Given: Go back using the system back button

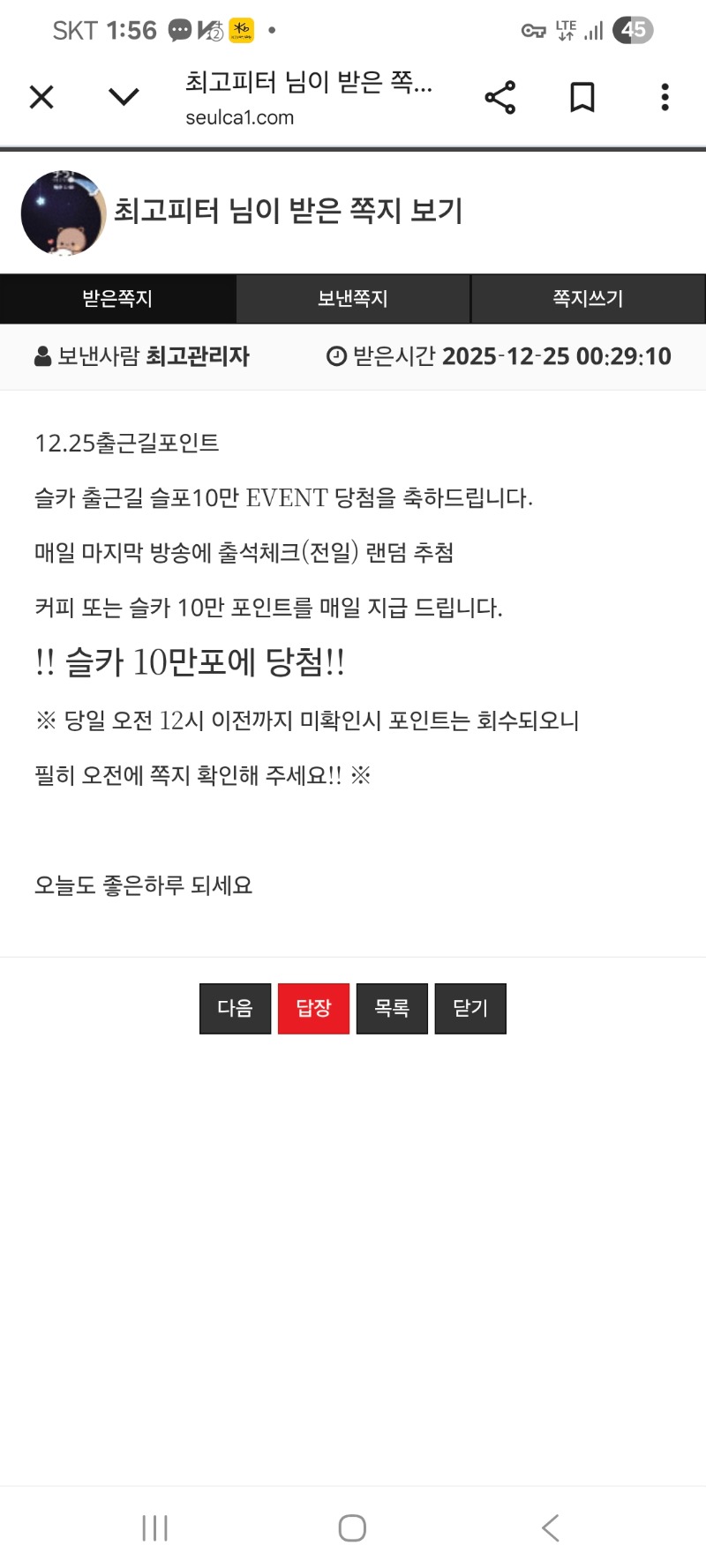Looking at the screenshot, I should click(x=551, y=1527).
